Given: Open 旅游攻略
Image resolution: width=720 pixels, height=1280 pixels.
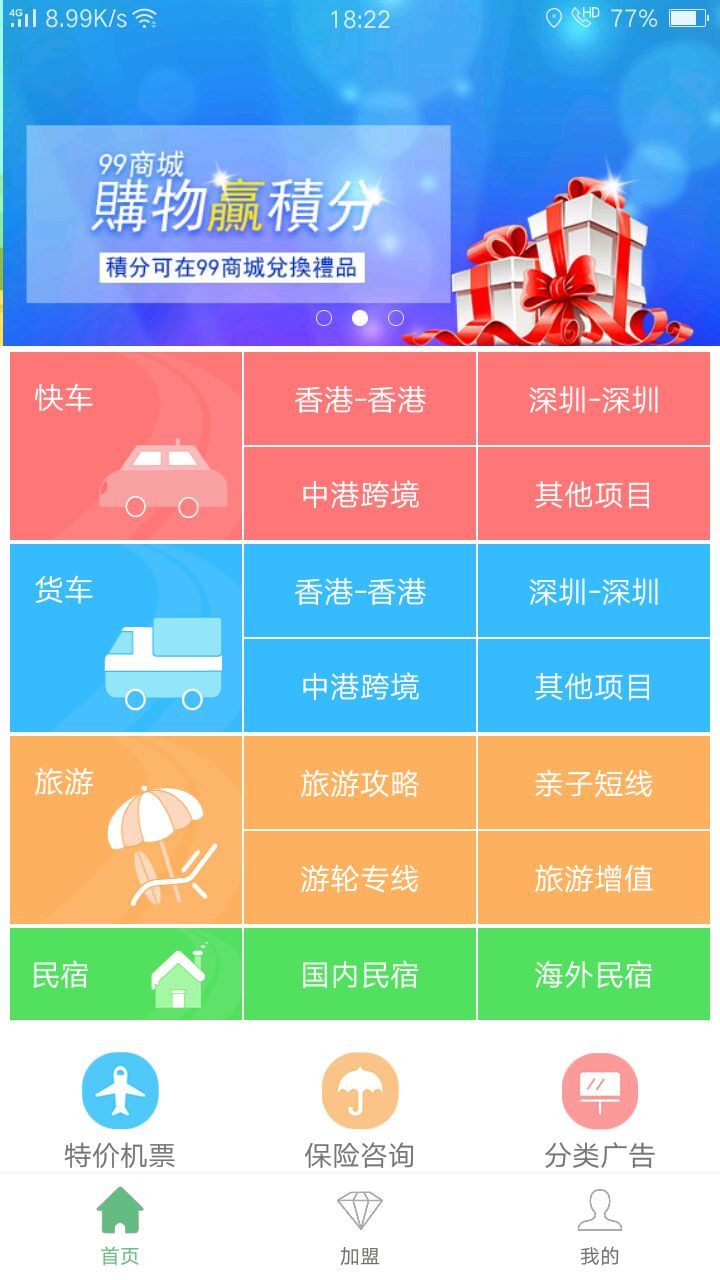Looking at the screenshot, I should [x=360, y=783].
